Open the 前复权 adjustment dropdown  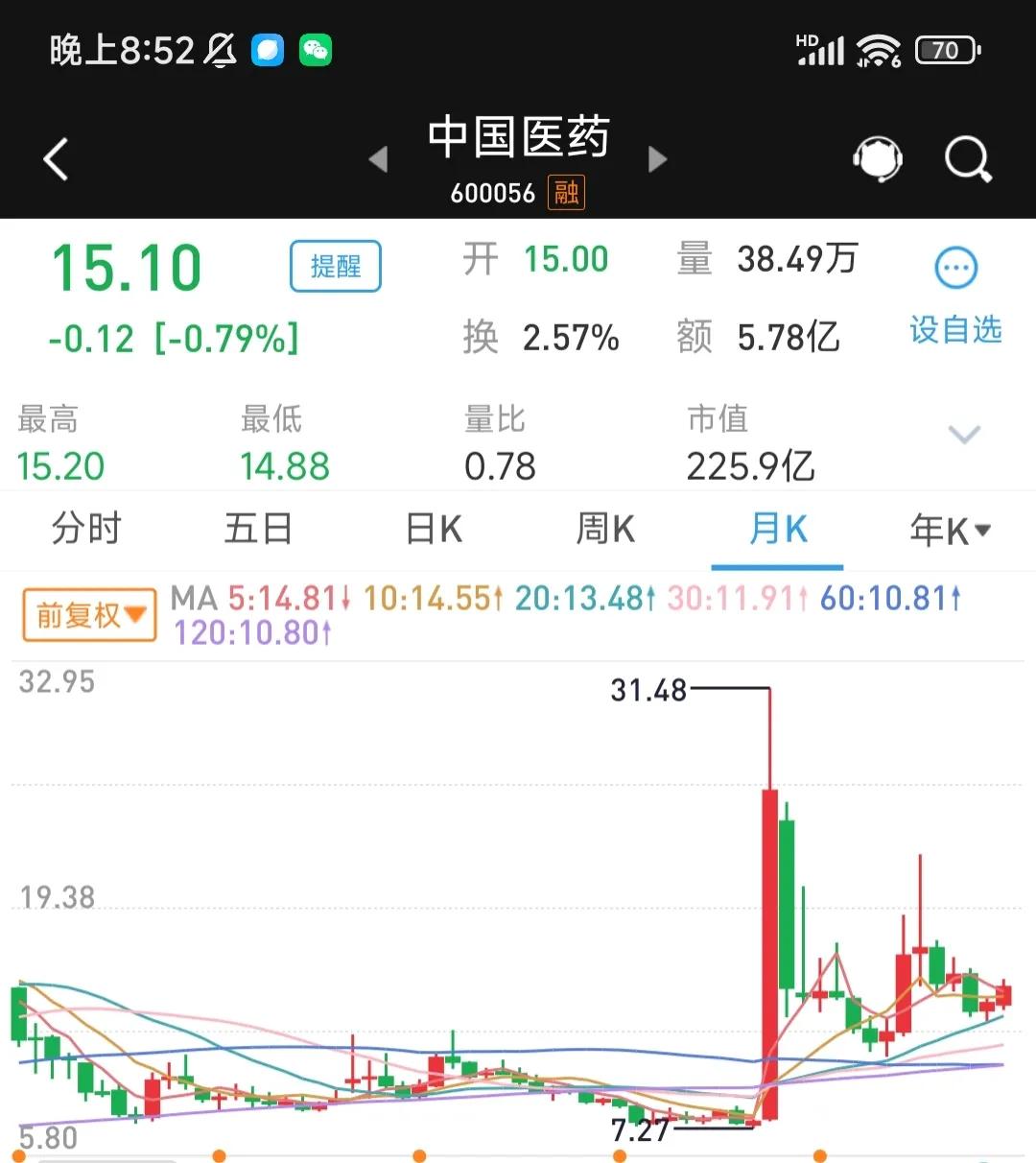coord(88,613)
